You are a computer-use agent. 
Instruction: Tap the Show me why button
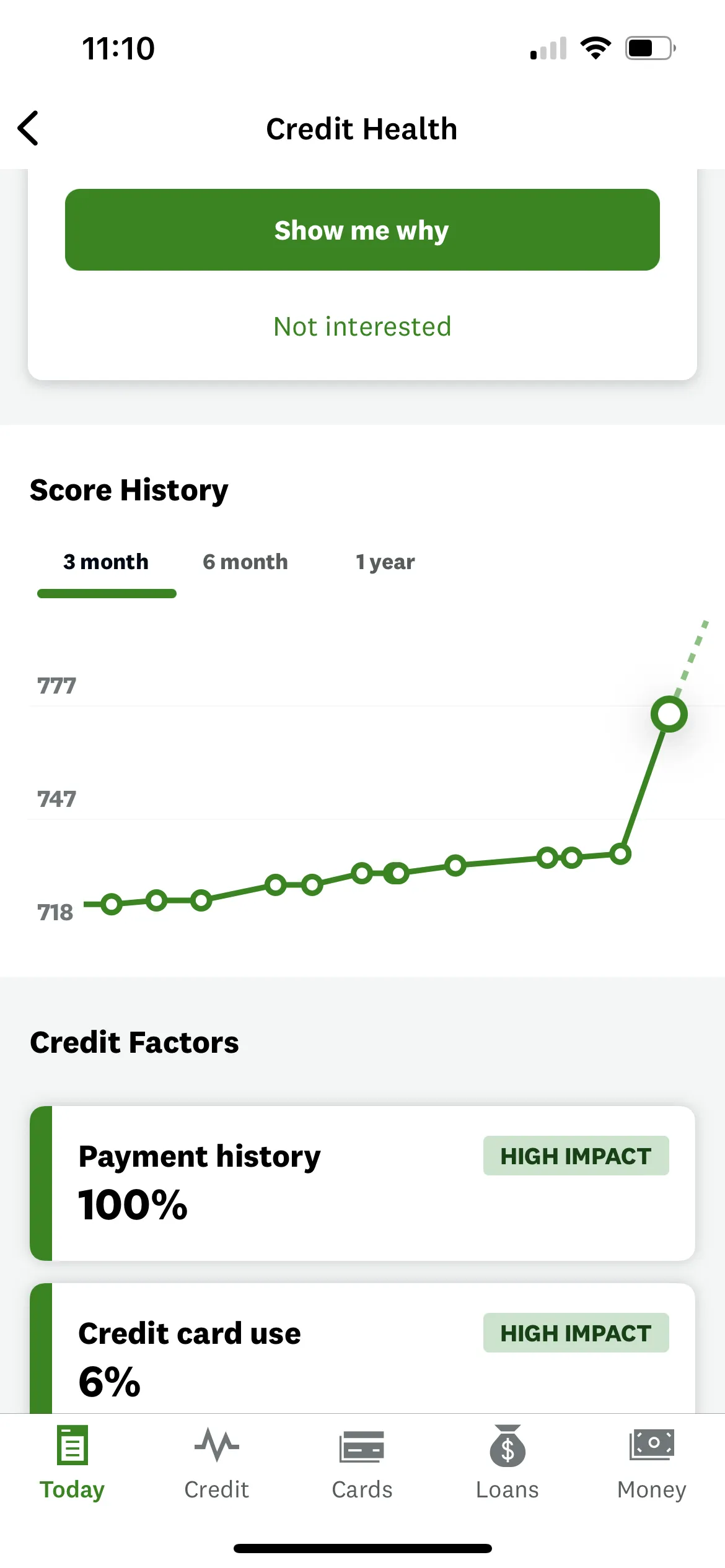[362, 230]
